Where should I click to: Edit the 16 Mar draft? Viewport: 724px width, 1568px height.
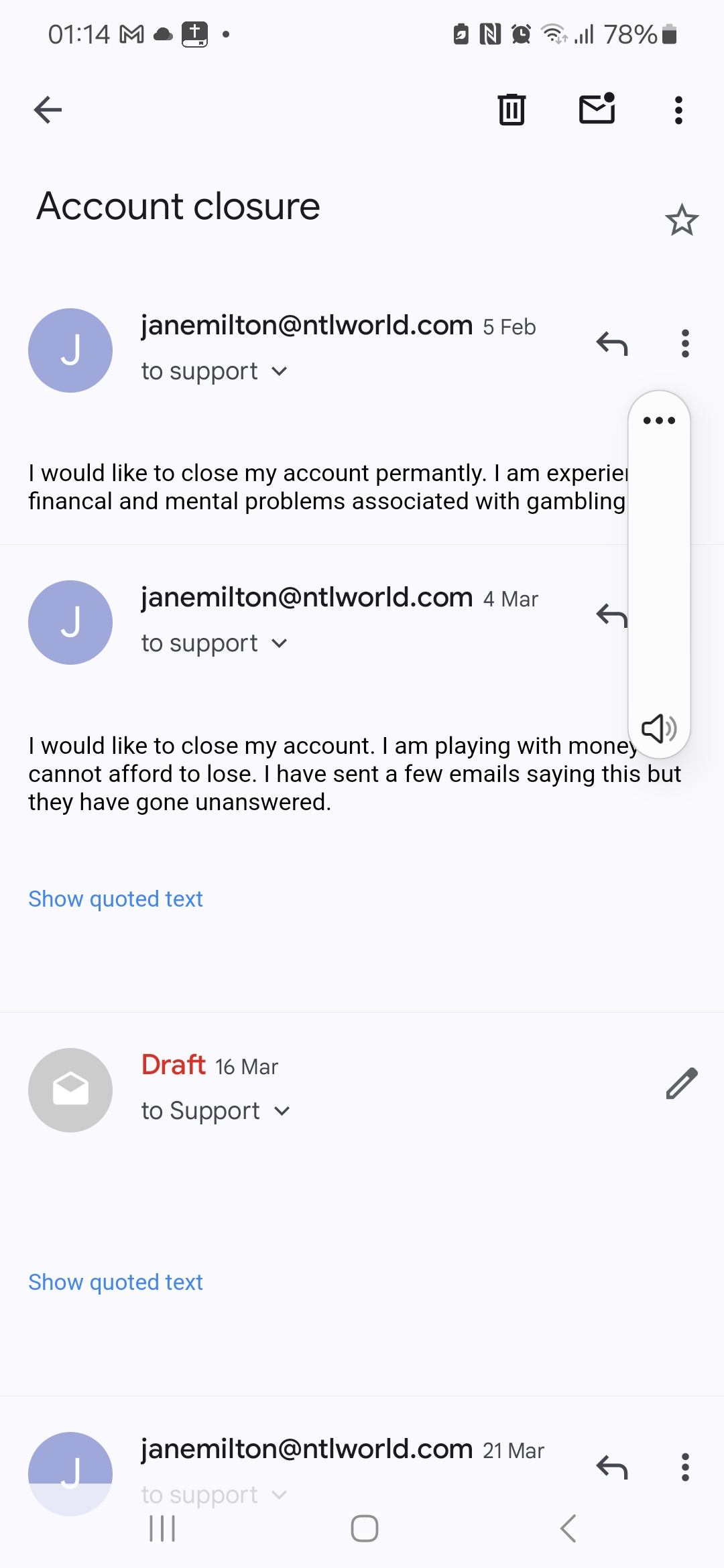[x=682, y=1084]
